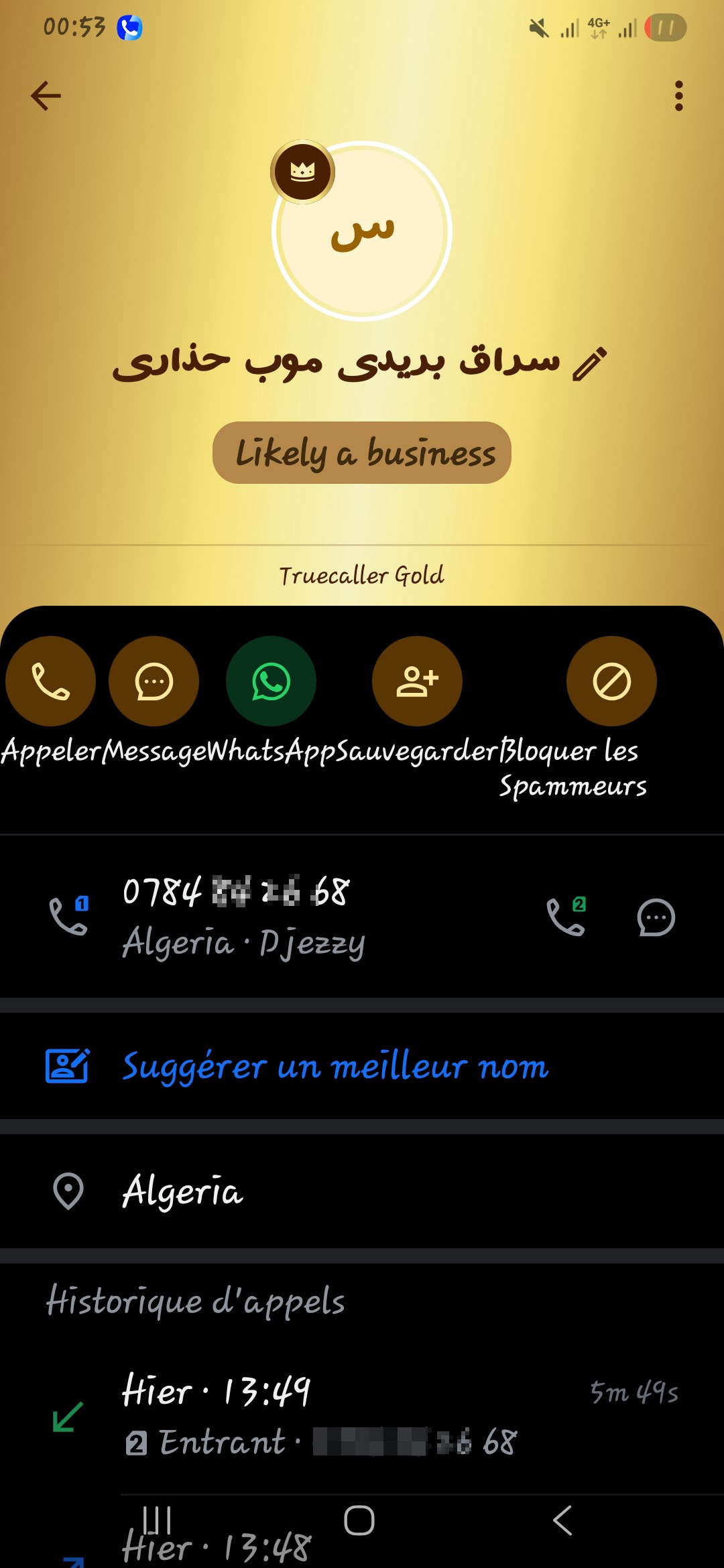Tap Suggérer un meilleur nom
The image size is (724, 1568).
(x=362, y=1066)
